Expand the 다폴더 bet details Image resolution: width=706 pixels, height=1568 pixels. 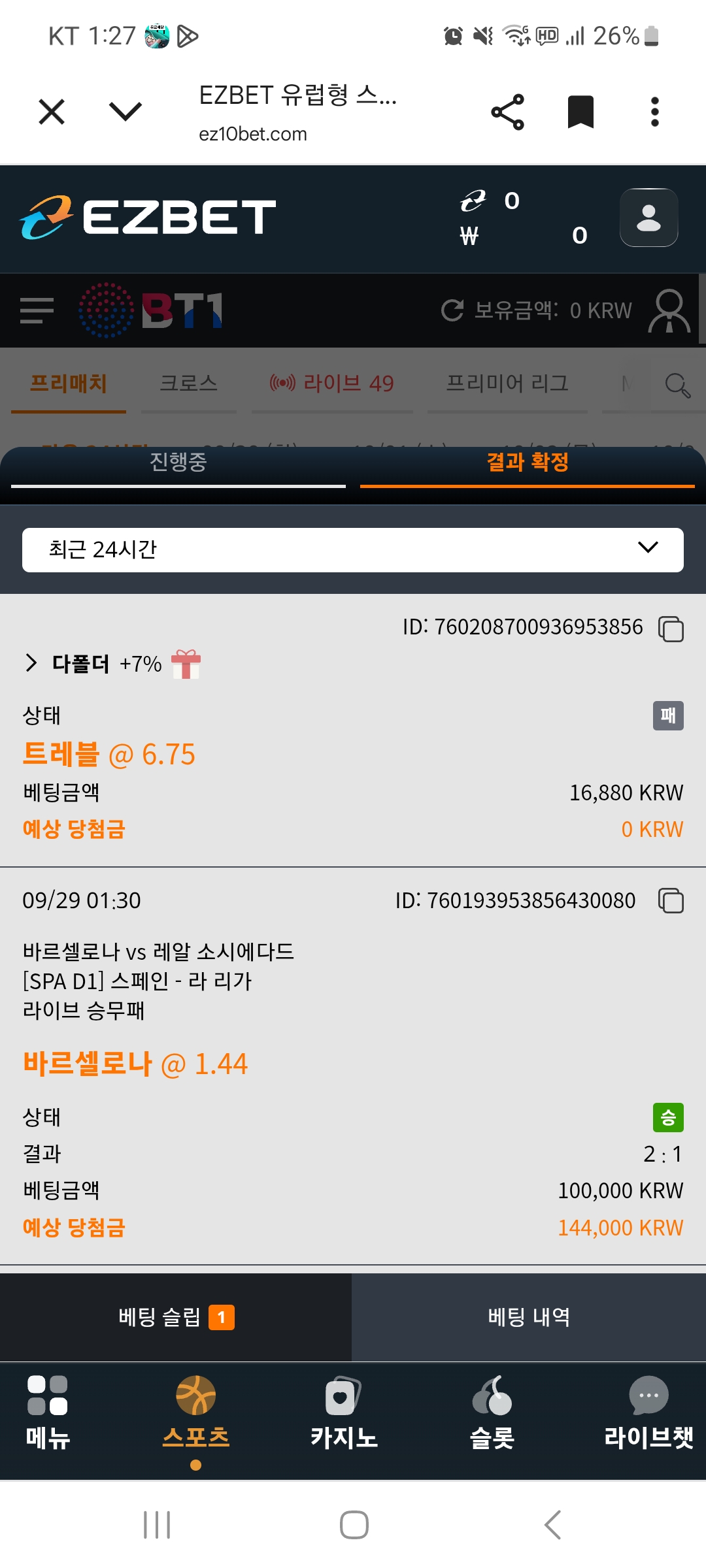click(x=31, y=663)
